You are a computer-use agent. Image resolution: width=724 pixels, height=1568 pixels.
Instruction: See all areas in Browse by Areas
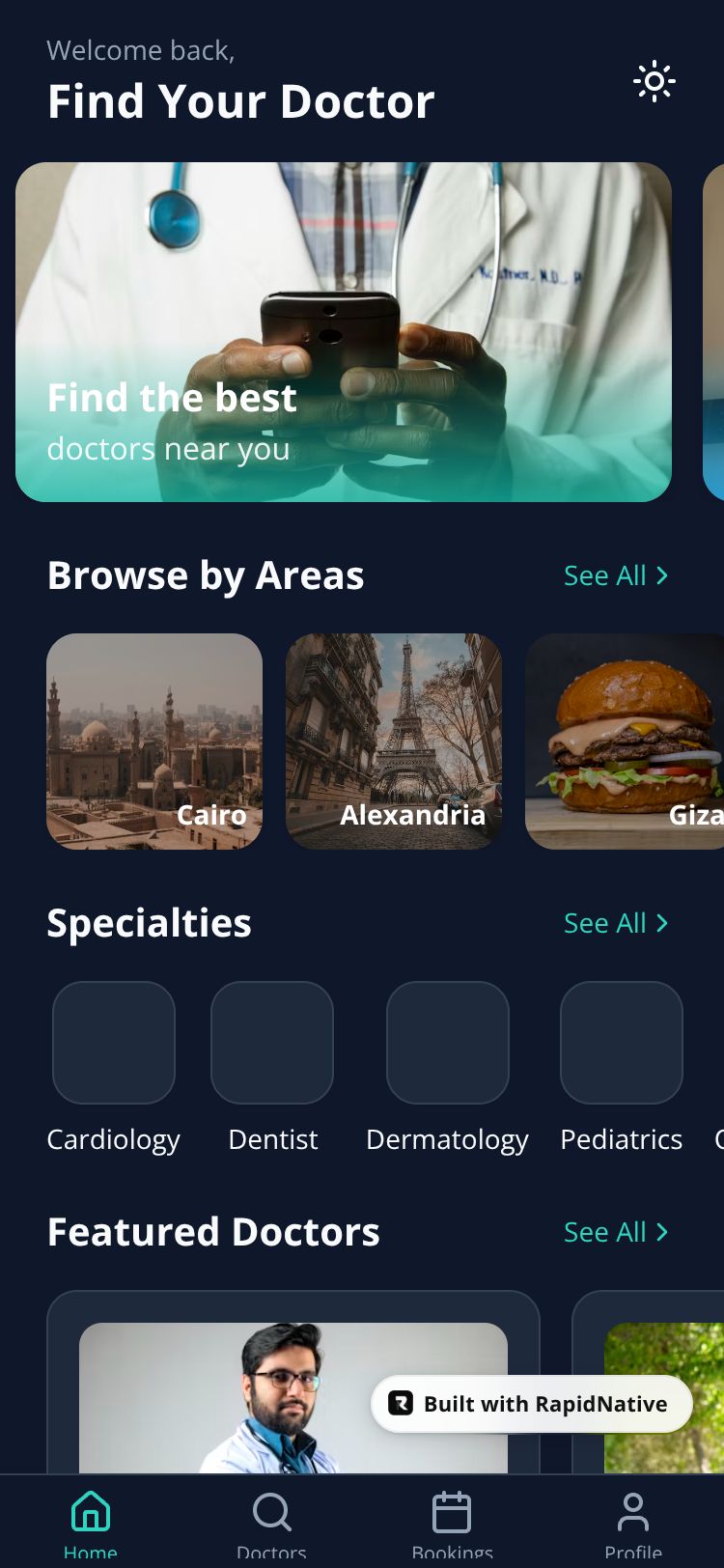pyautogui.click(x=615, y=575)
